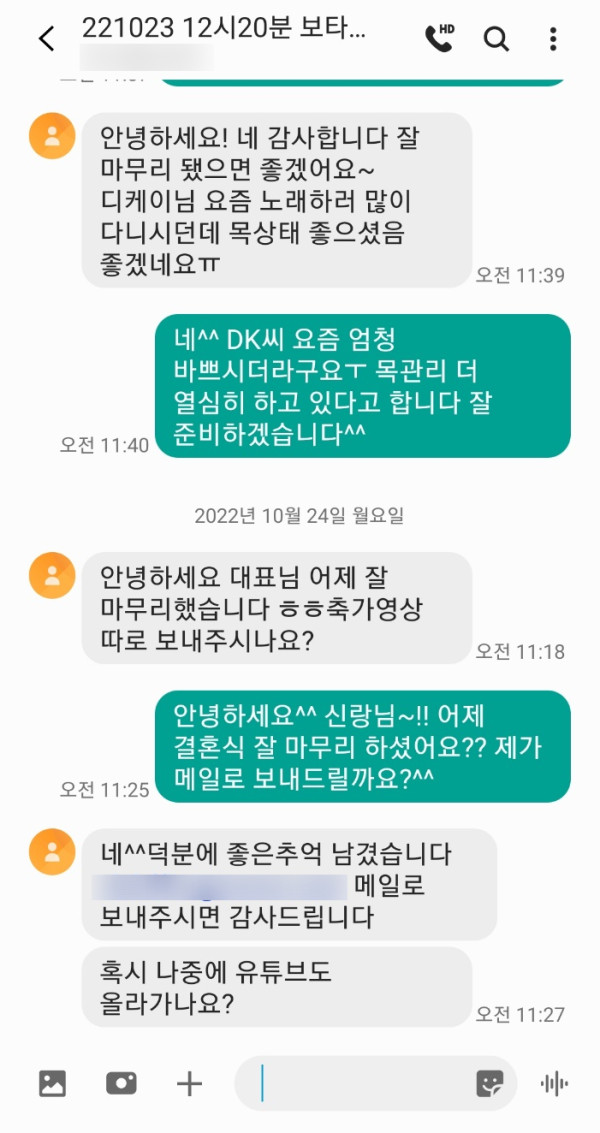Open the sticker and emoji picker
This screenshot has height=1133, width=600.
tap(489, 1083)
